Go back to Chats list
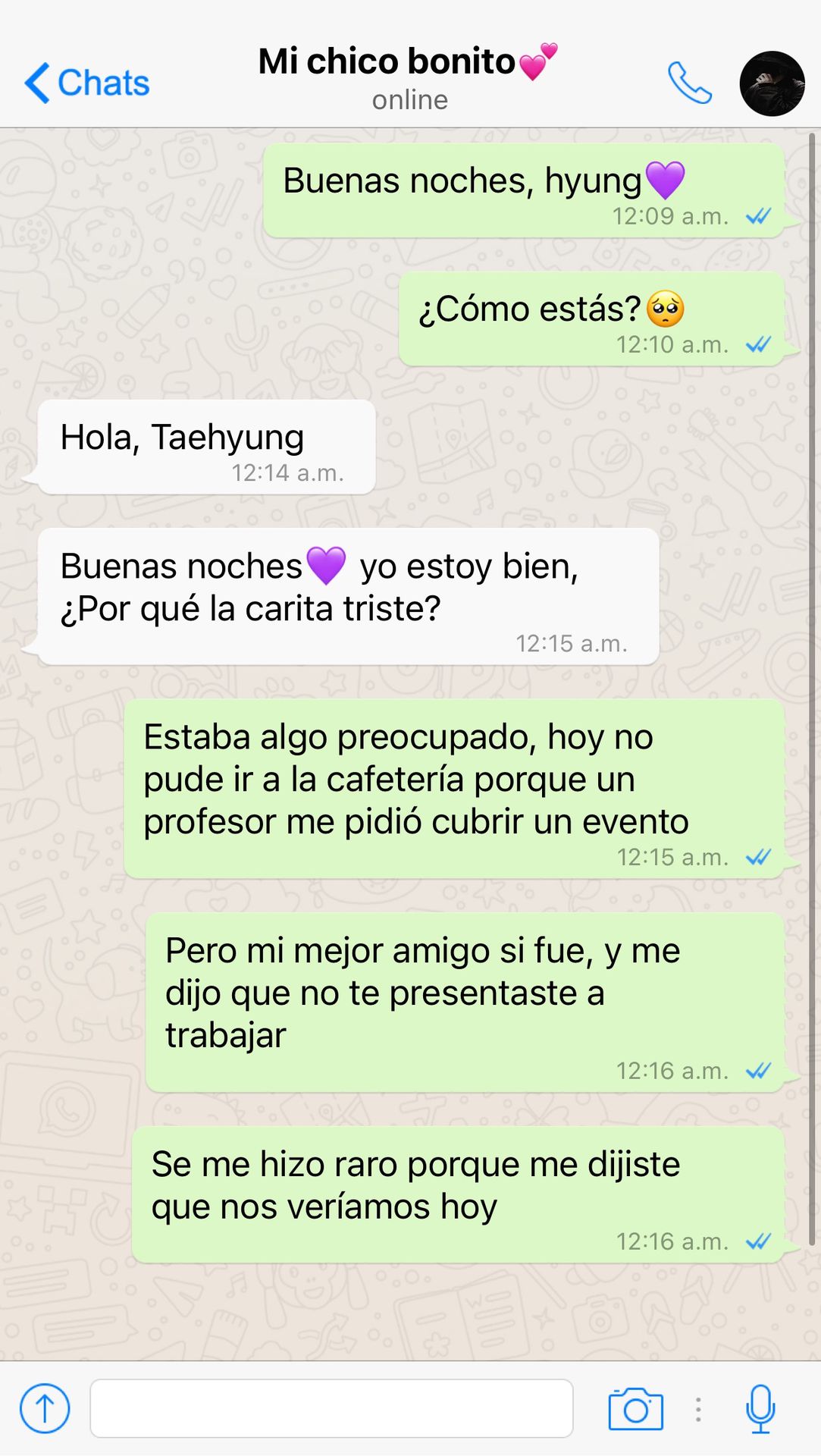This screenshot has width=821, height=1456. [86, 83]
